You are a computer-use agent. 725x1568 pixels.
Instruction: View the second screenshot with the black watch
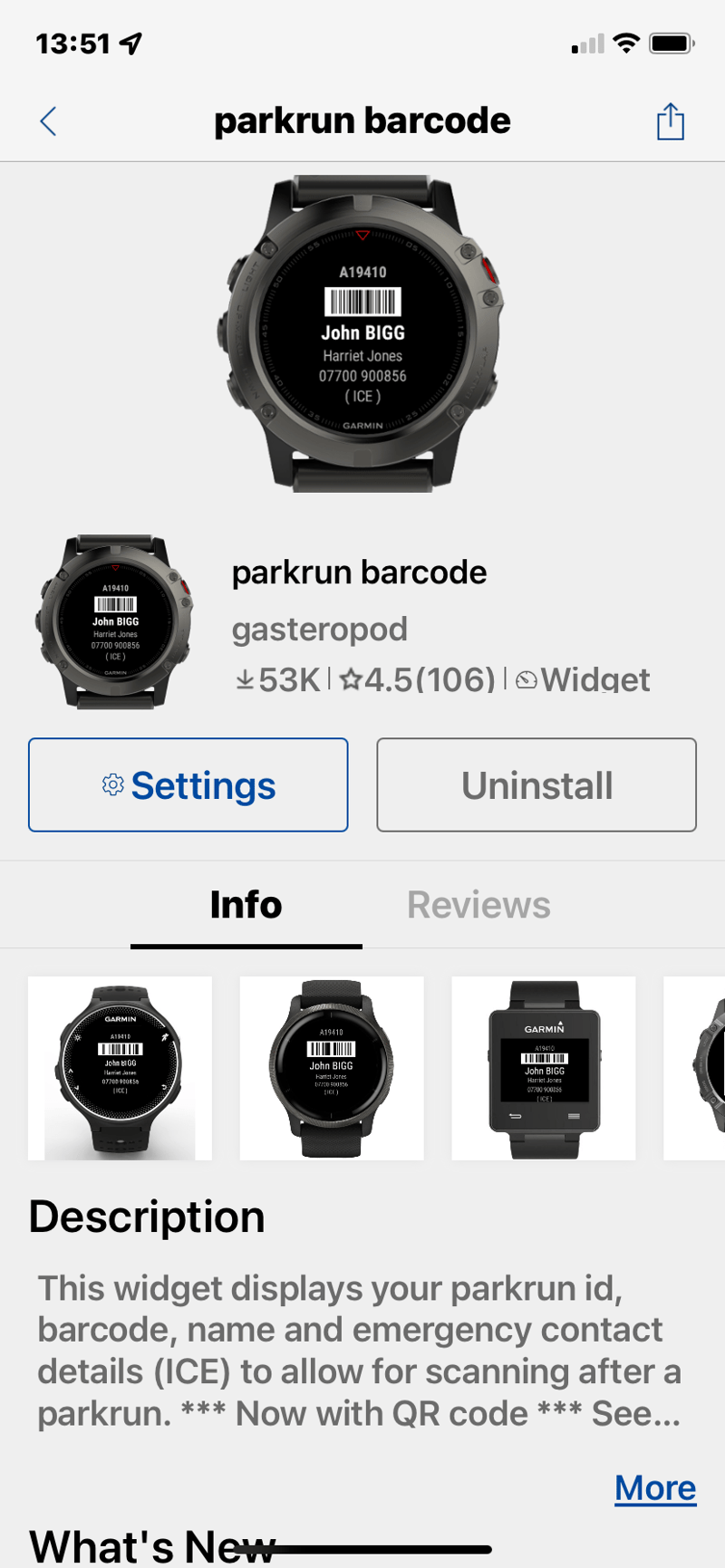pyautogui.click(x=332, y=1068)
